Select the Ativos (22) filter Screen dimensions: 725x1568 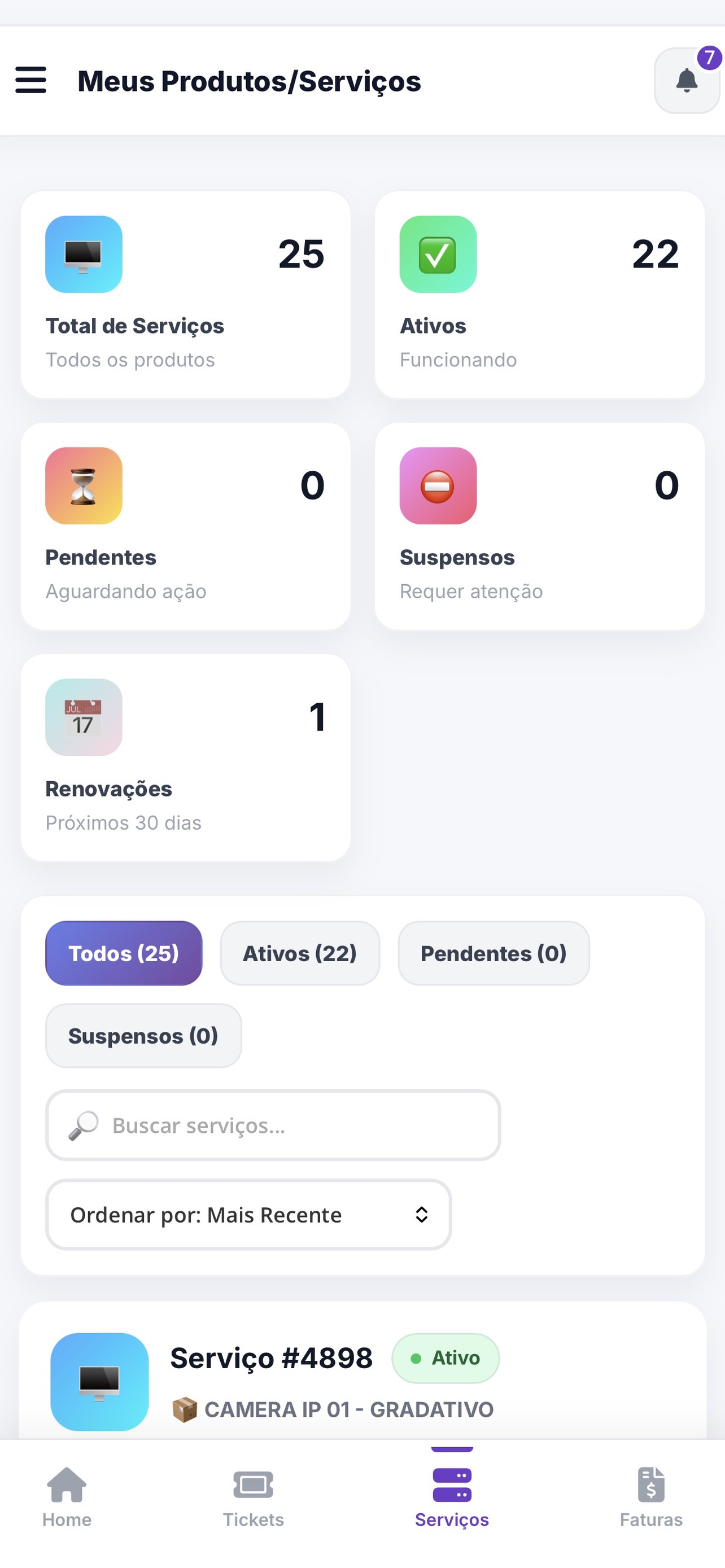click(299, 953)
